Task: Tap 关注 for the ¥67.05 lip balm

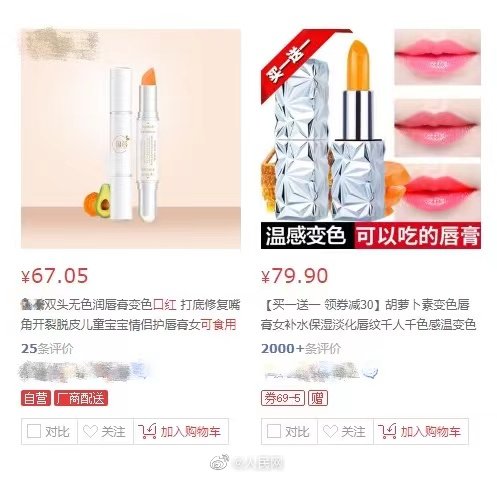Action: click(x=105, y=432)
